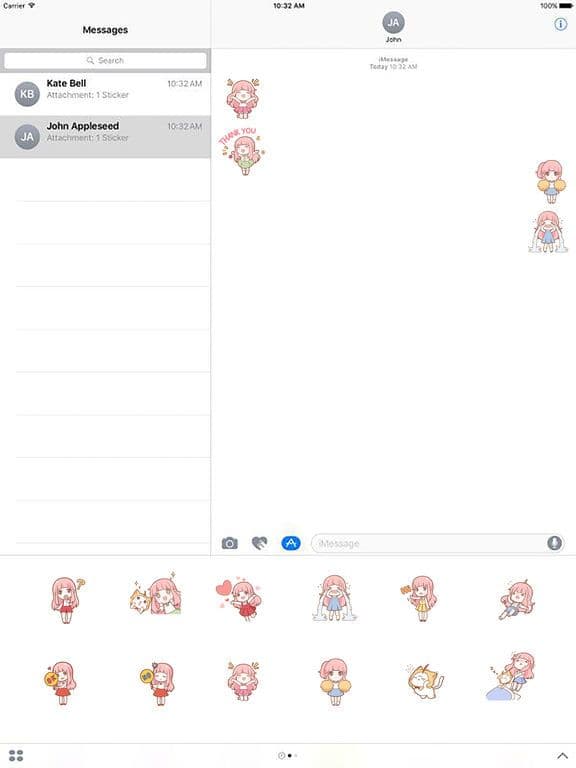This screenshot has width=576, height=768.
Task: Send the girl with question mark sticker
Action: pyautogui.click(x=66, y=600)
